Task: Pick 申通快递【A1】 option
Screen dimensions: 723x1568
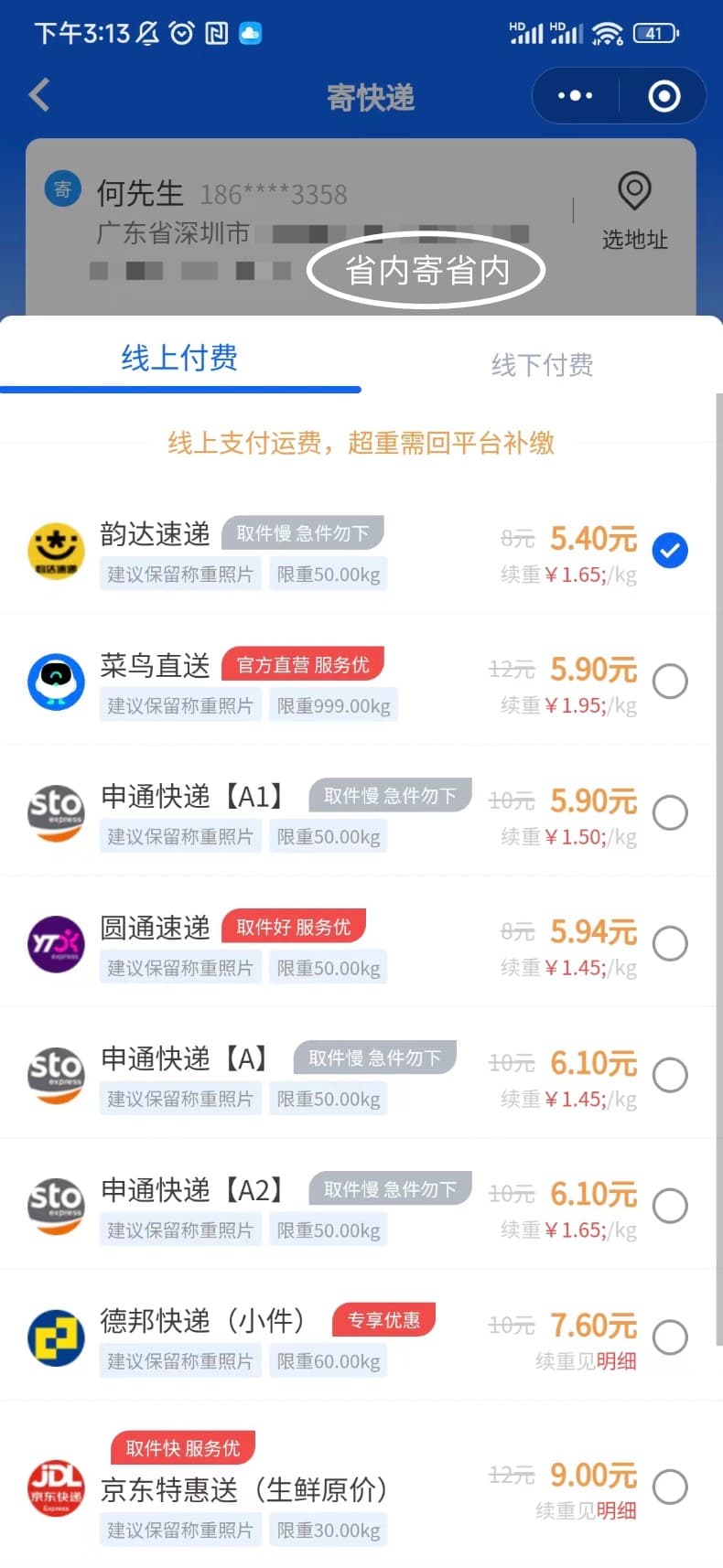Action: 670,812
